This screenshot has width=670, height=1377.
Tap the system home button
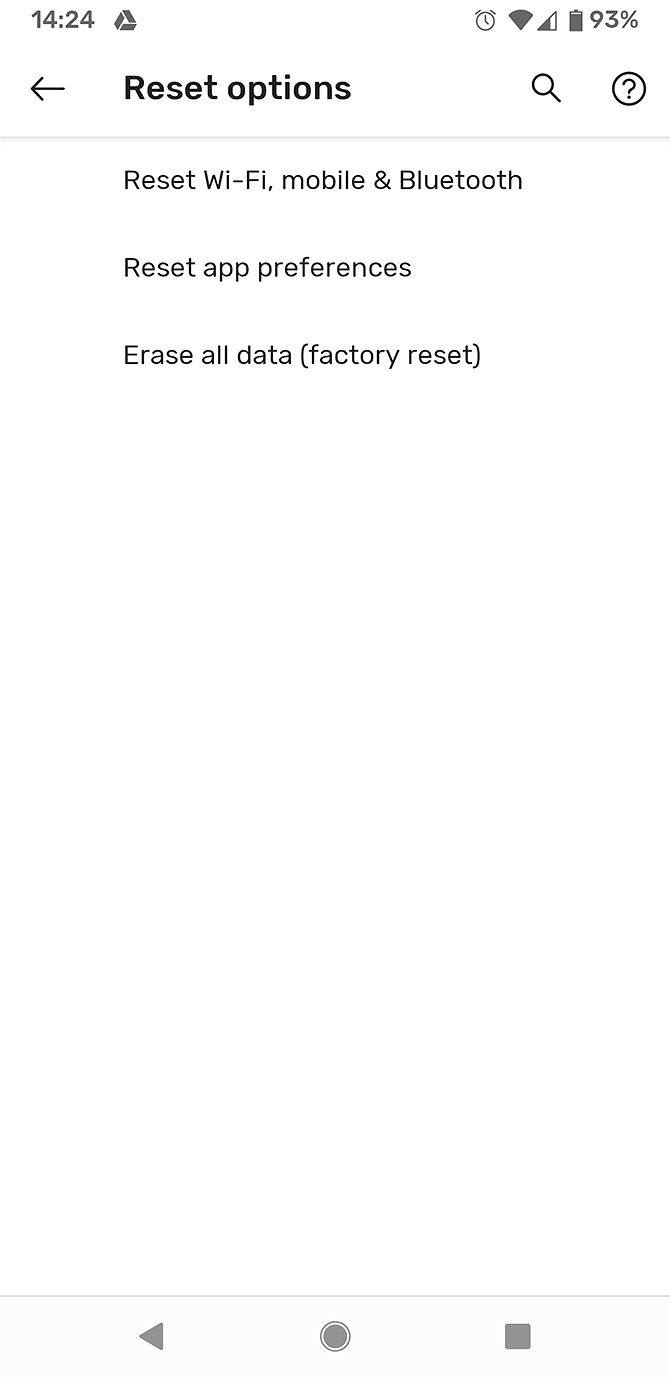tap(335, 1336)
